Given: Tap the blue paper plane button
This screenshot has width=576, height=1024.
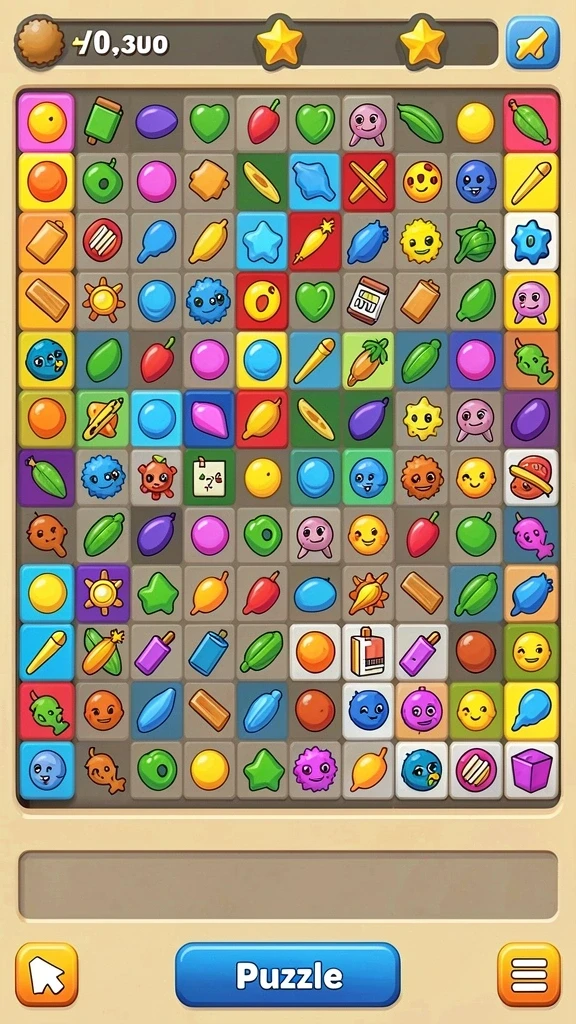Looking at the screenshot, I should (532, 43).
